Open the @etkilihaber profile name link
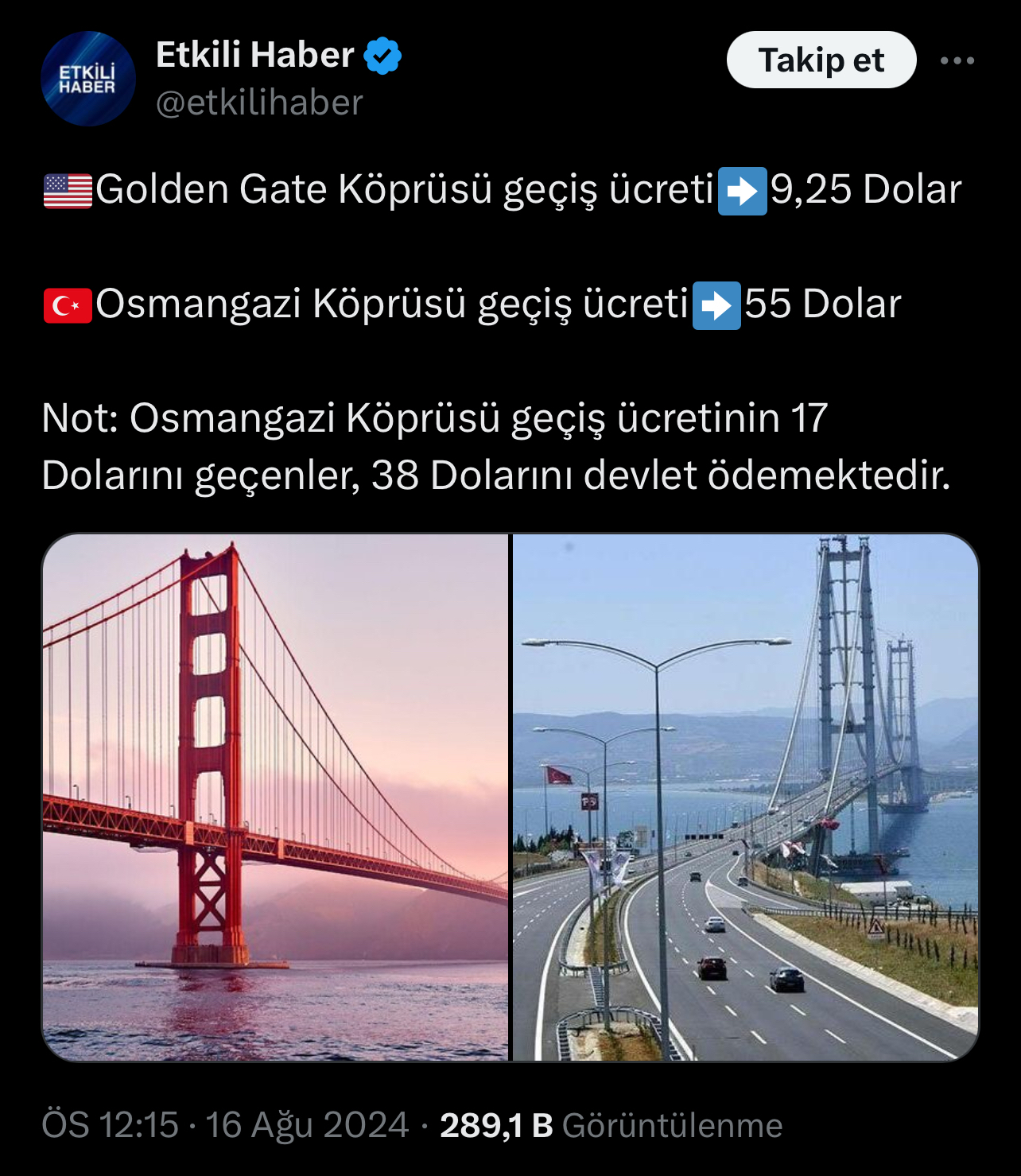1021x1176 pixels. point(259,103)
